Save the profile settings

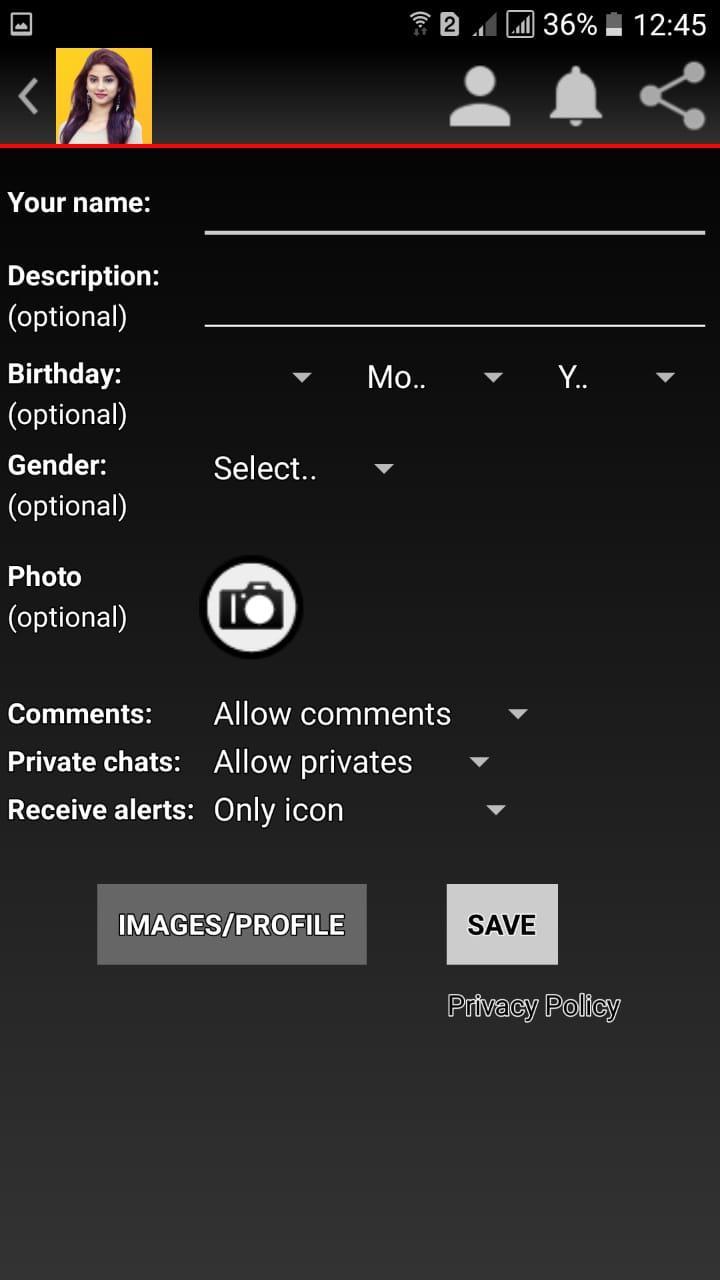pos(501,924)
